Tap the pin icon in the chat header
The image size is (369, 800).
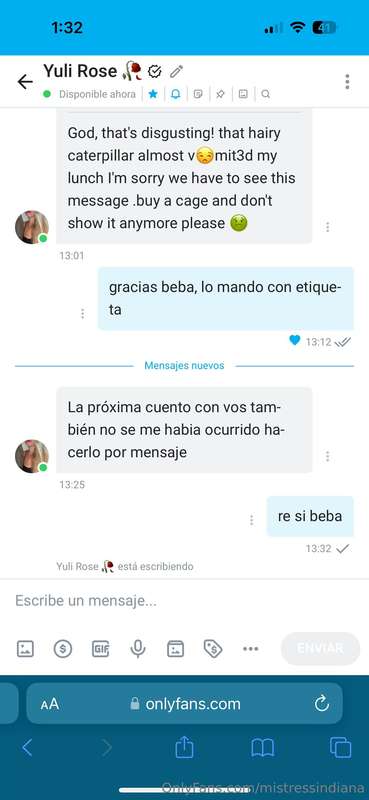point(220,94)
